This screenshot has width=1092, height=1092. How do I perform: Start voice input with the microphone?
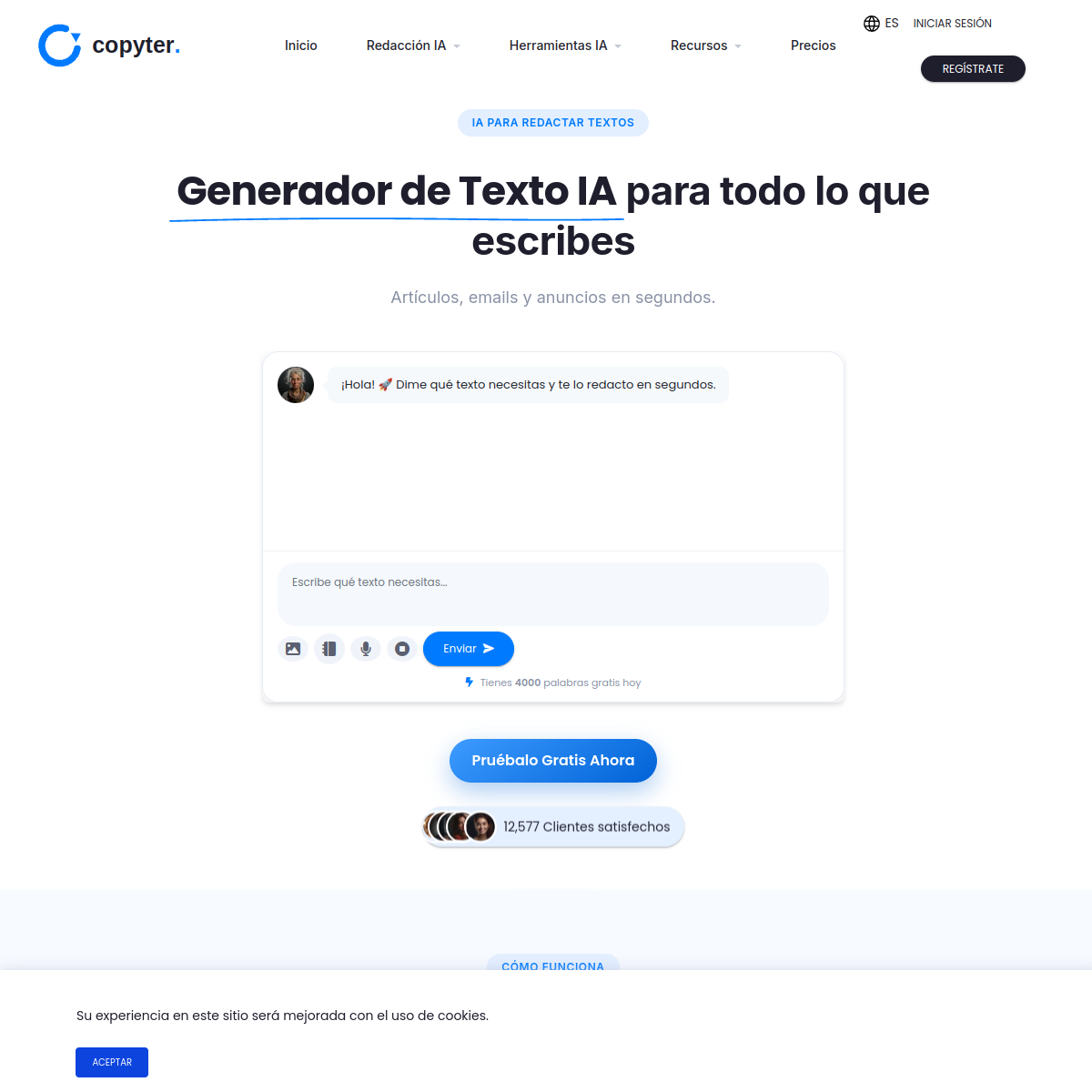coord(366,649)
